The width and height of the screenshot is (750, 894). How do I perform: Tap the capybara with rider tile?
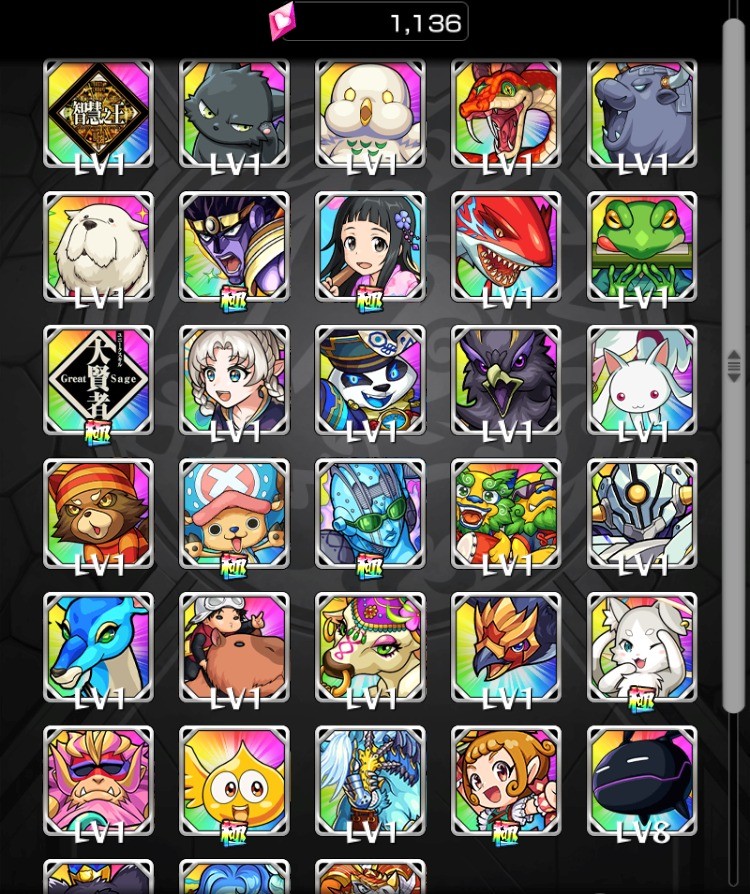click(234, 647)
